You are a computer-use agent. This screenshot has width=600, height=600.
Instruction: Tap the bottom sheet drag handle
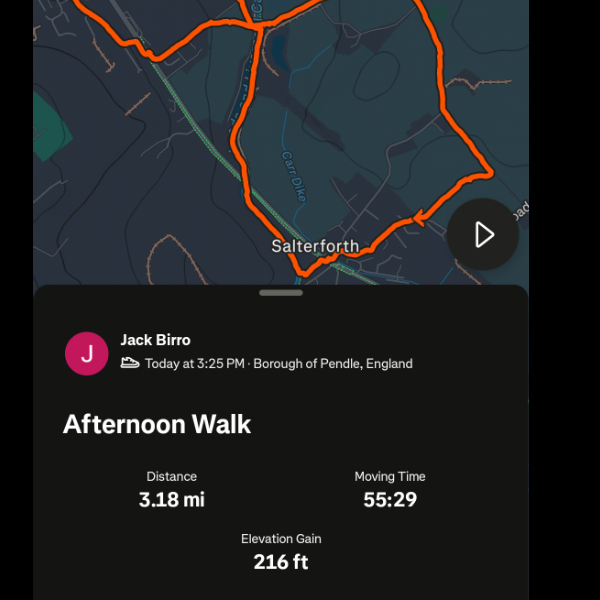(x=280, y=293)
